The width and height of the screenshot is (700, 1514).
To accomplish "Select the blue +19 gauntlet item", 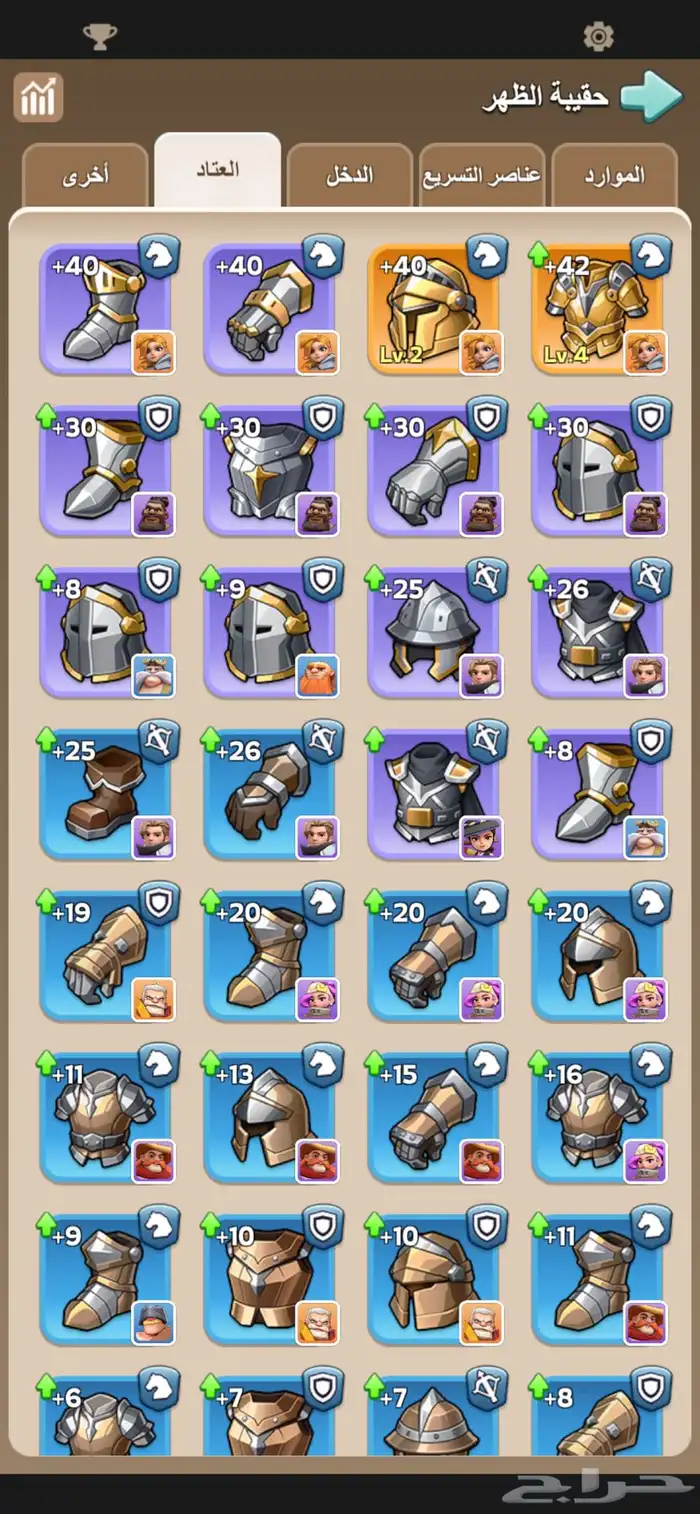I will tap(105, 956).
